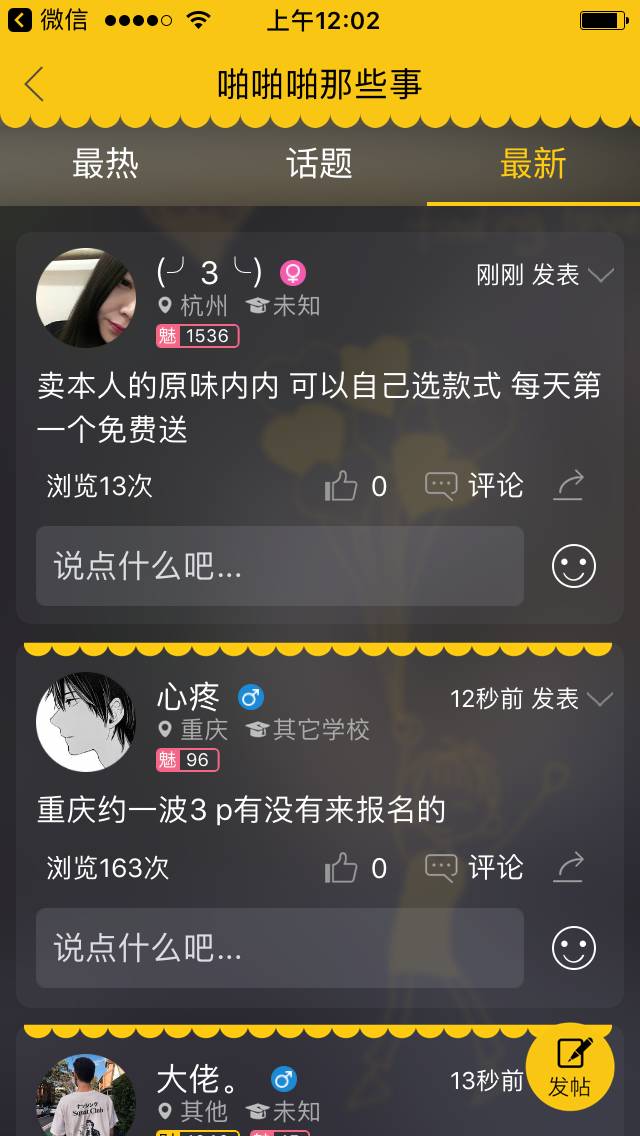Tap the comment box under the 杭州 post

pos(280,567)
